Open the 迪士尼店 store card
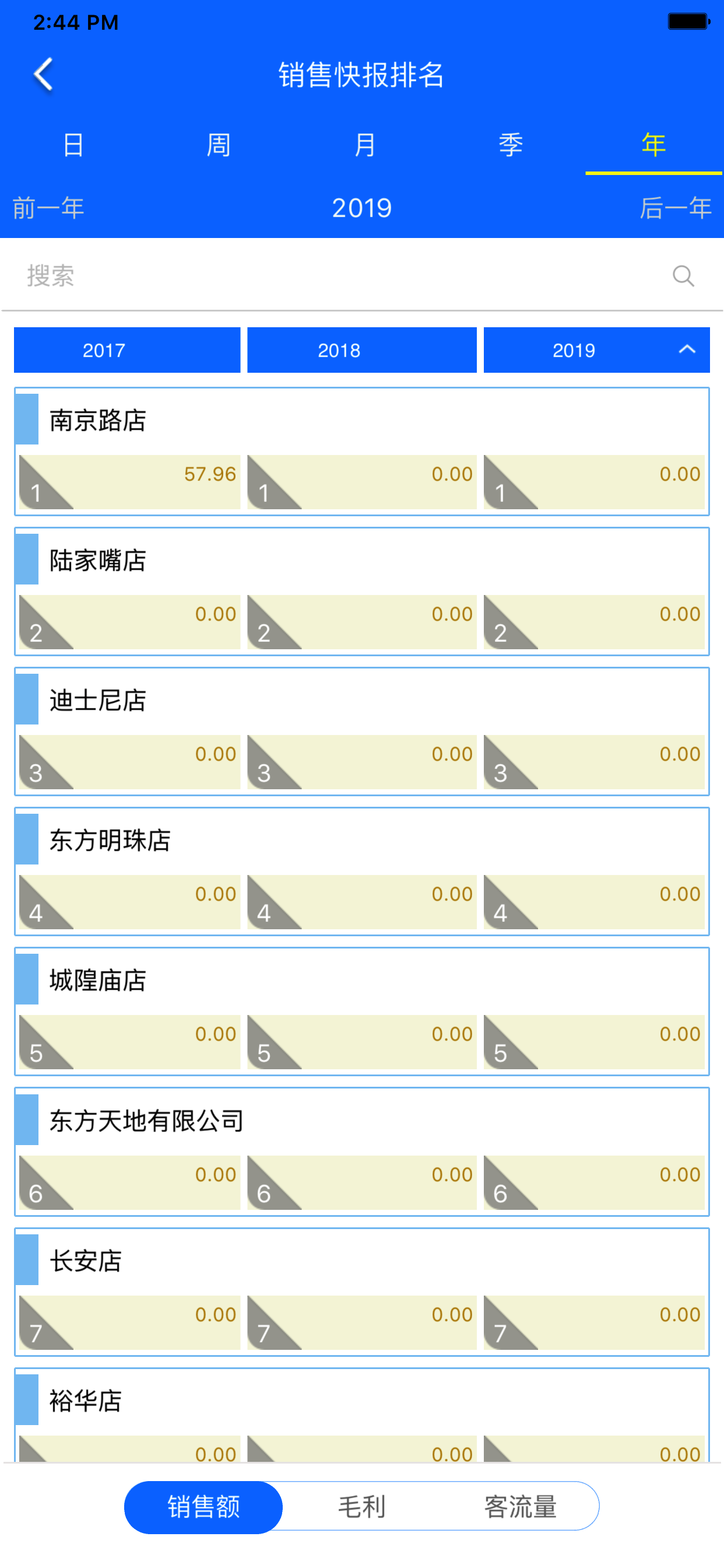The width and height of the screenshot is (724, 1568). point(362,731)
